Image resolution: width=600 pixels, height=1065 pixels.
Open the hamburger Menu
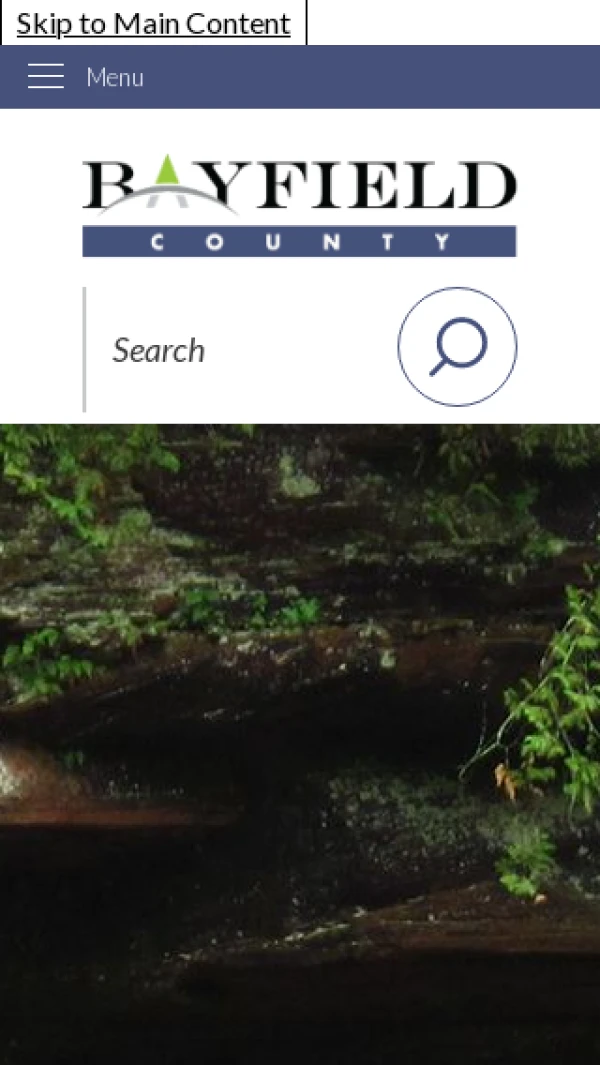pyautogui.click(x=85, y=77)
